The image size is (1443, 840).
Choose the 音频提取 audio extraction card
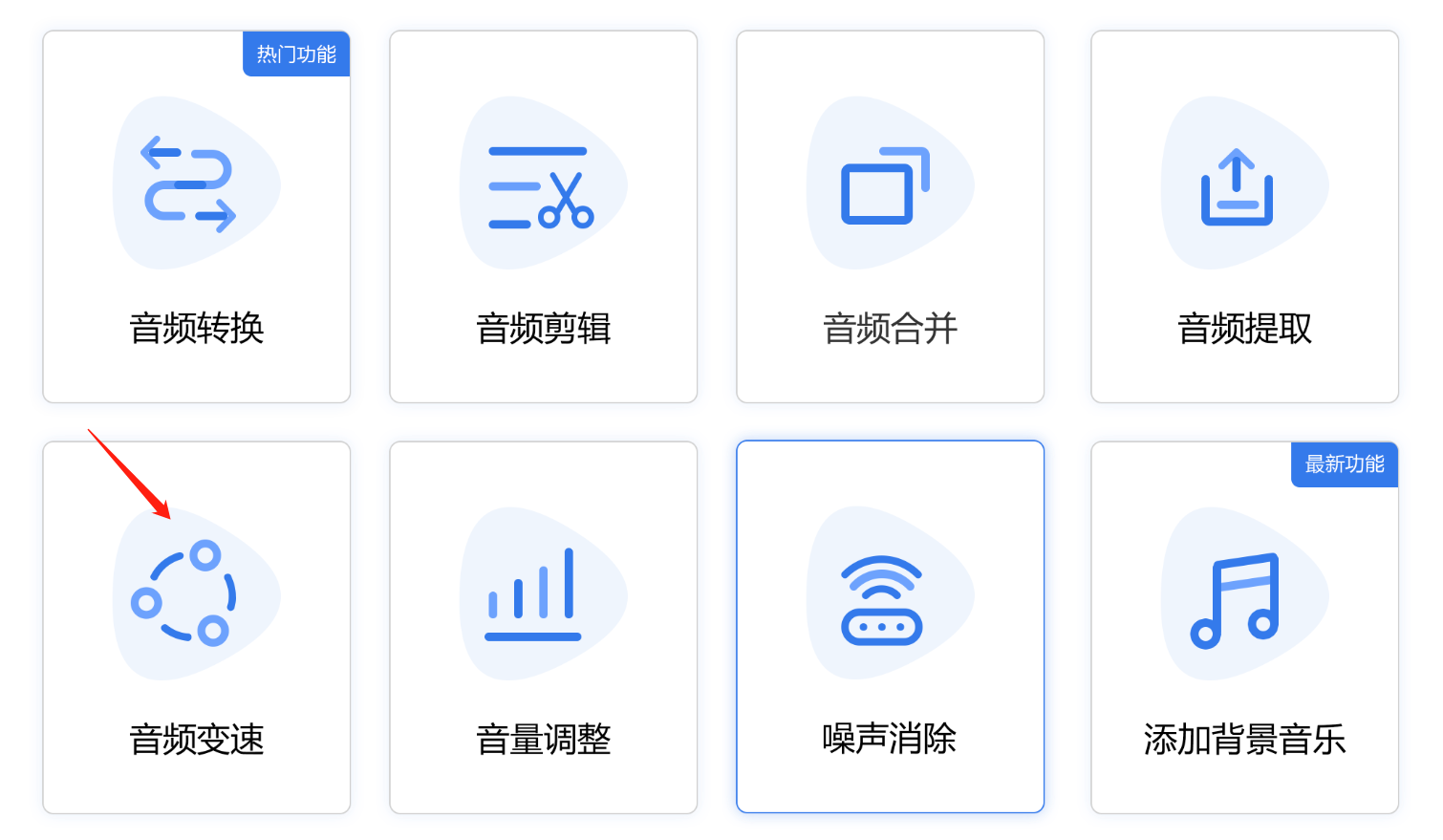(x=1244, y=217)
